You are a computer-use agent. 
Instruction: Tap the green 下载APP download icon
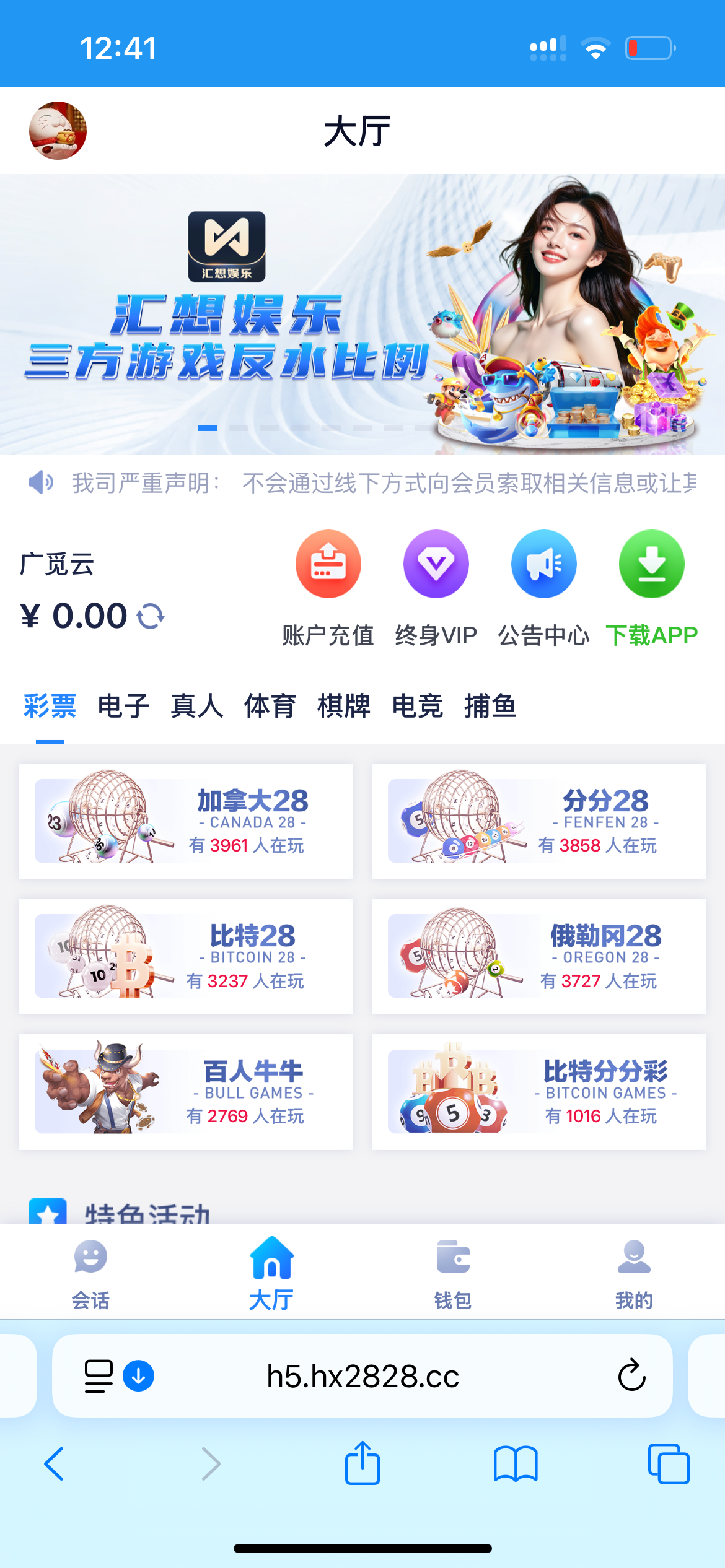651,564
